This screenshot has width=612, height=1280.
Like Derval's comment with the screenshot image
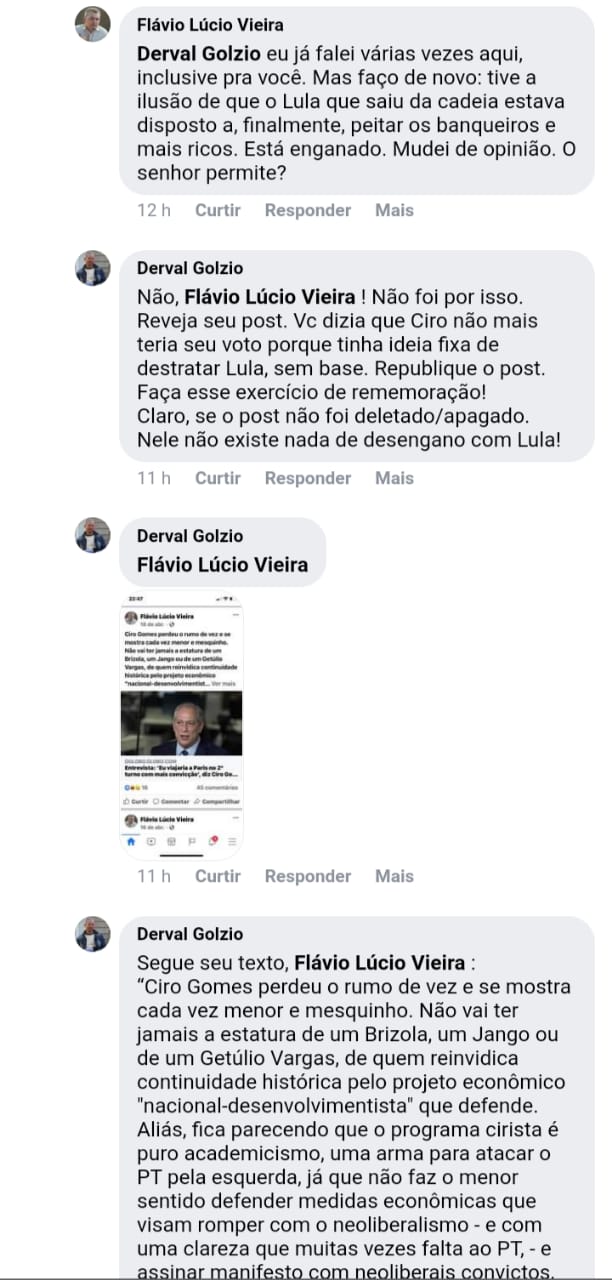pos(218,876)
